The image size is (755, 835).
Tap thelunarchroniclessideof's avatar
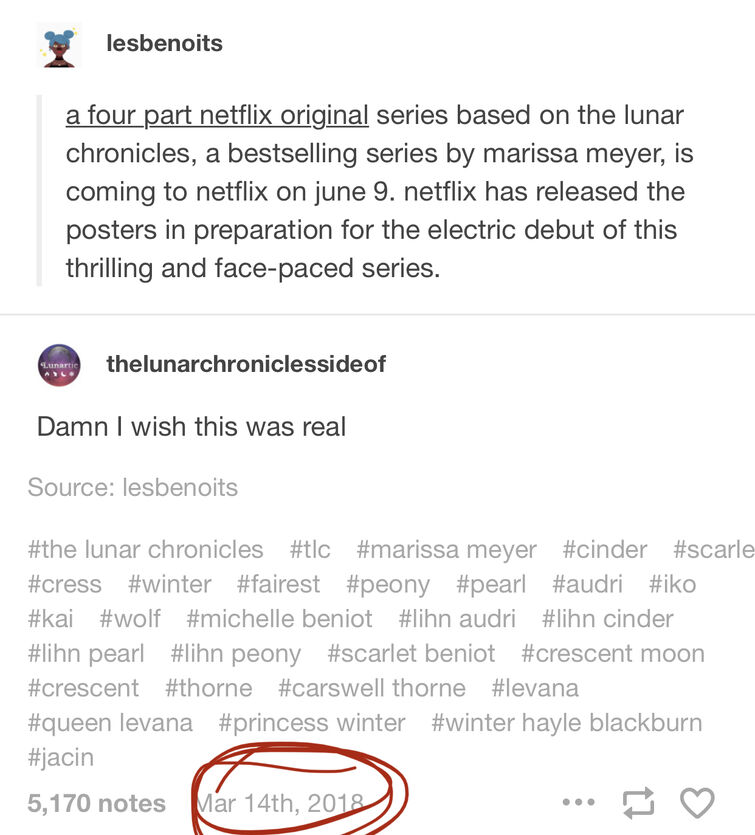57,365
